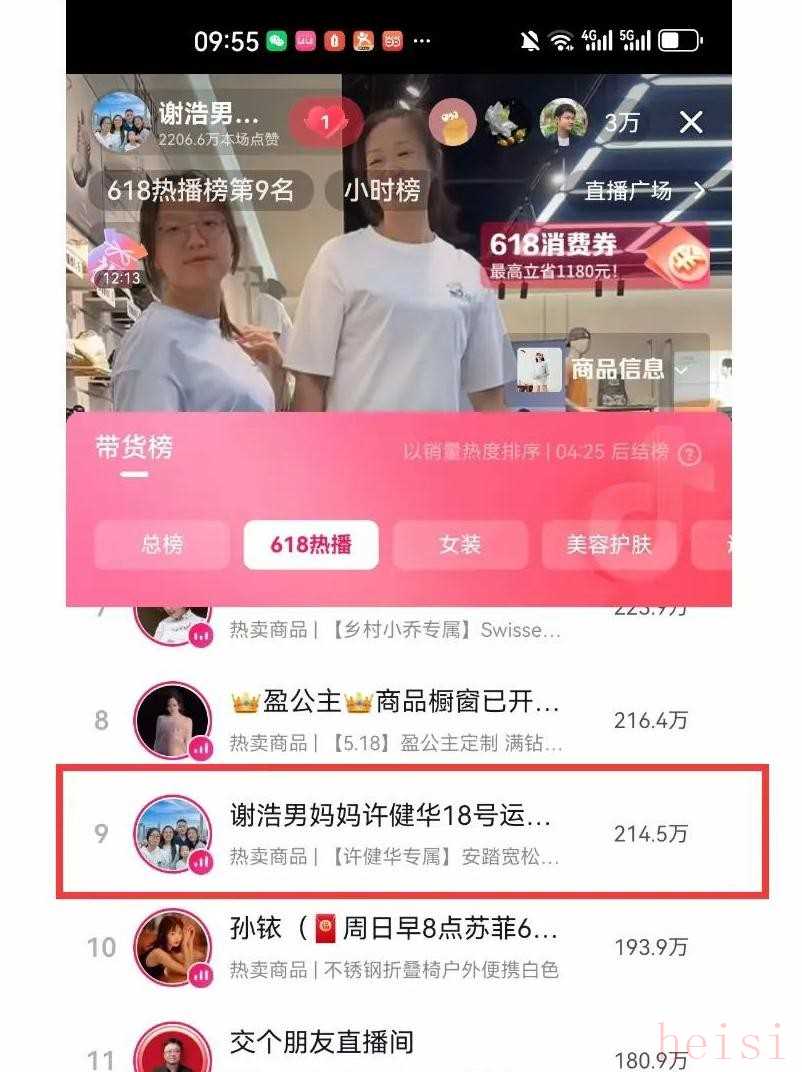
Task: Tap the red heart follow button
Action: [x=325, y=122]
